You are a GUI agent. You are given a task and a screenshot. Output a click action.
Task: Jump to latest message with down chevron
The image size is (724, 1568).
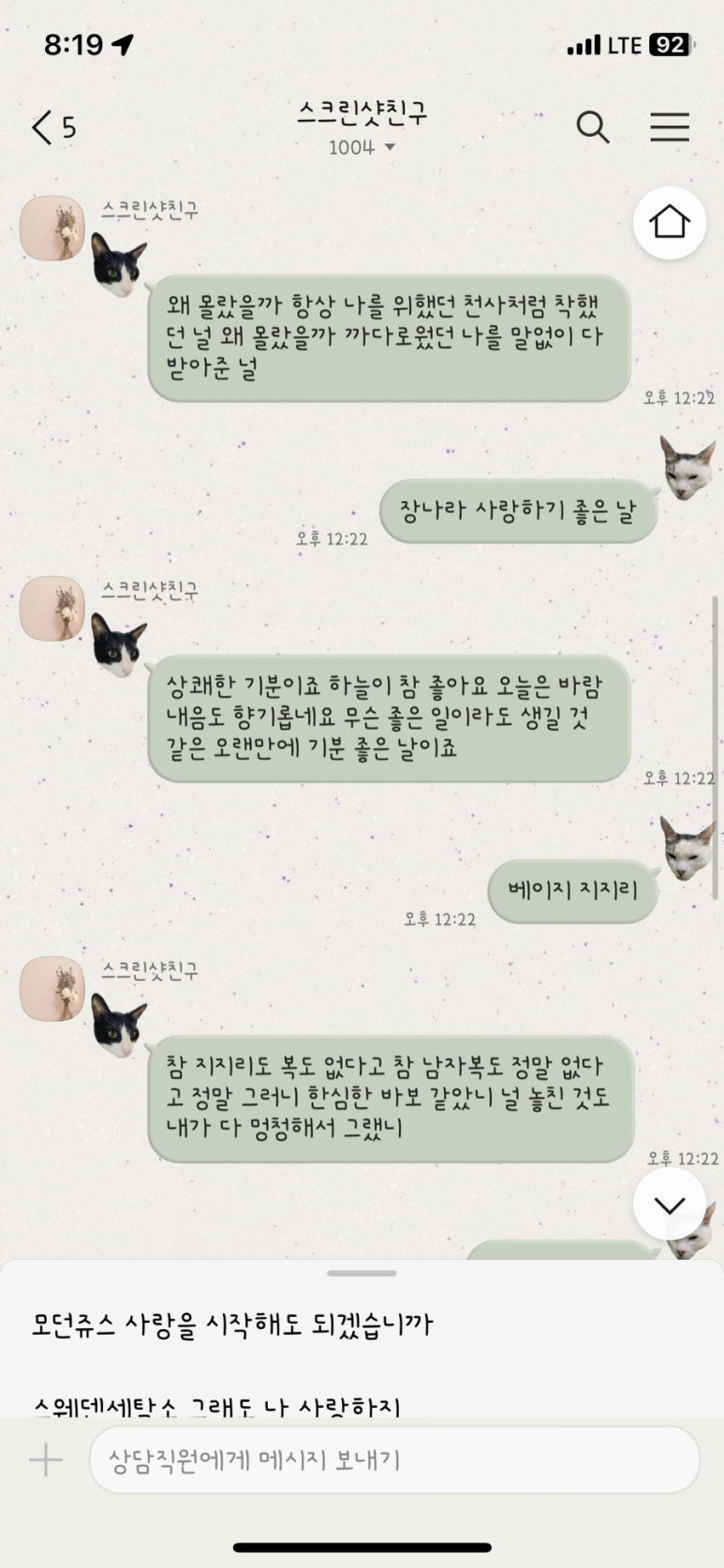(669, 1205)
